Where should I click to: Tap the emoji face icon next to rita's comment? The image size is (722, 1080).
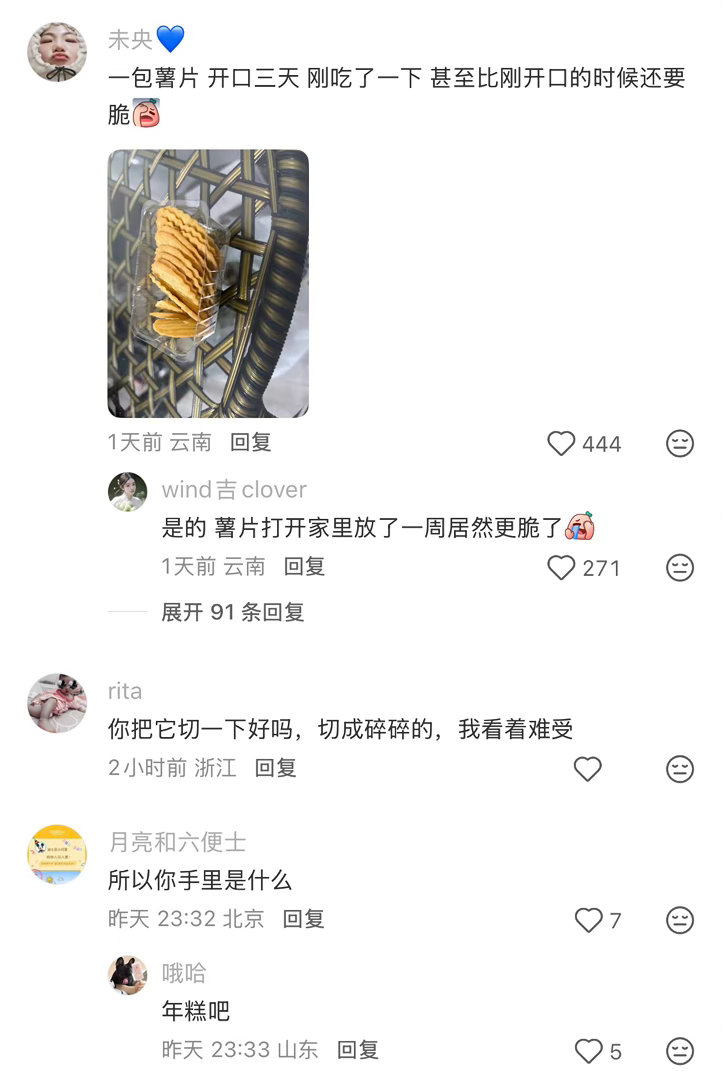(x=681, y=769)
